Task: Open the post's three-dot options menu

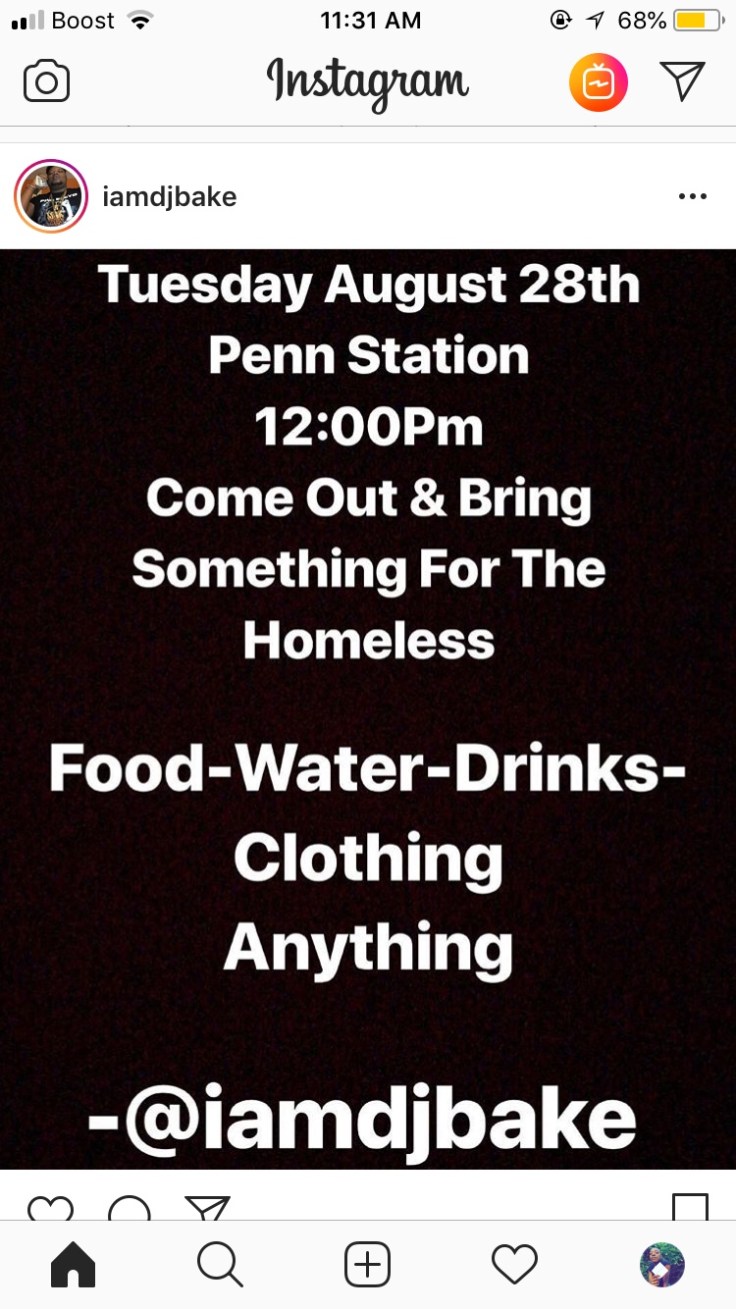Action: (692, 197)
